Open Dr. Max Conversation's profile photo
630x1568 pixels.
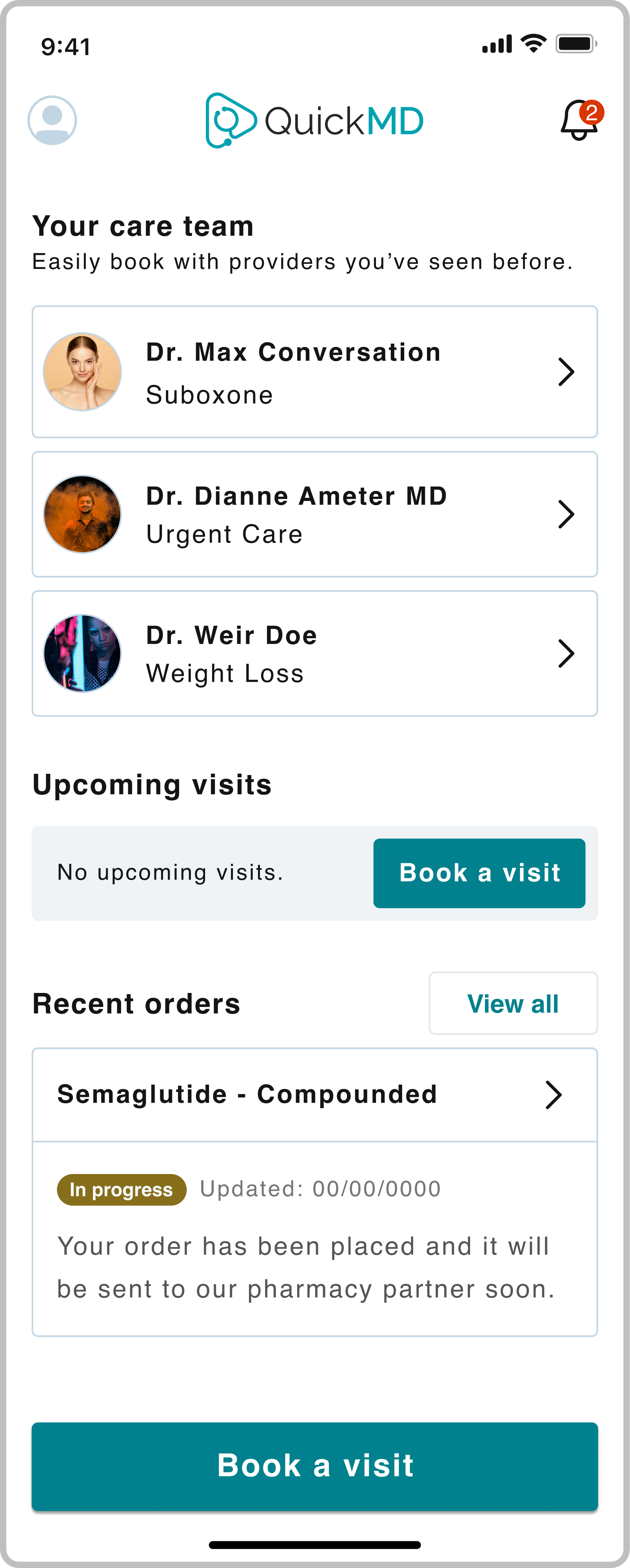(83, 372)
